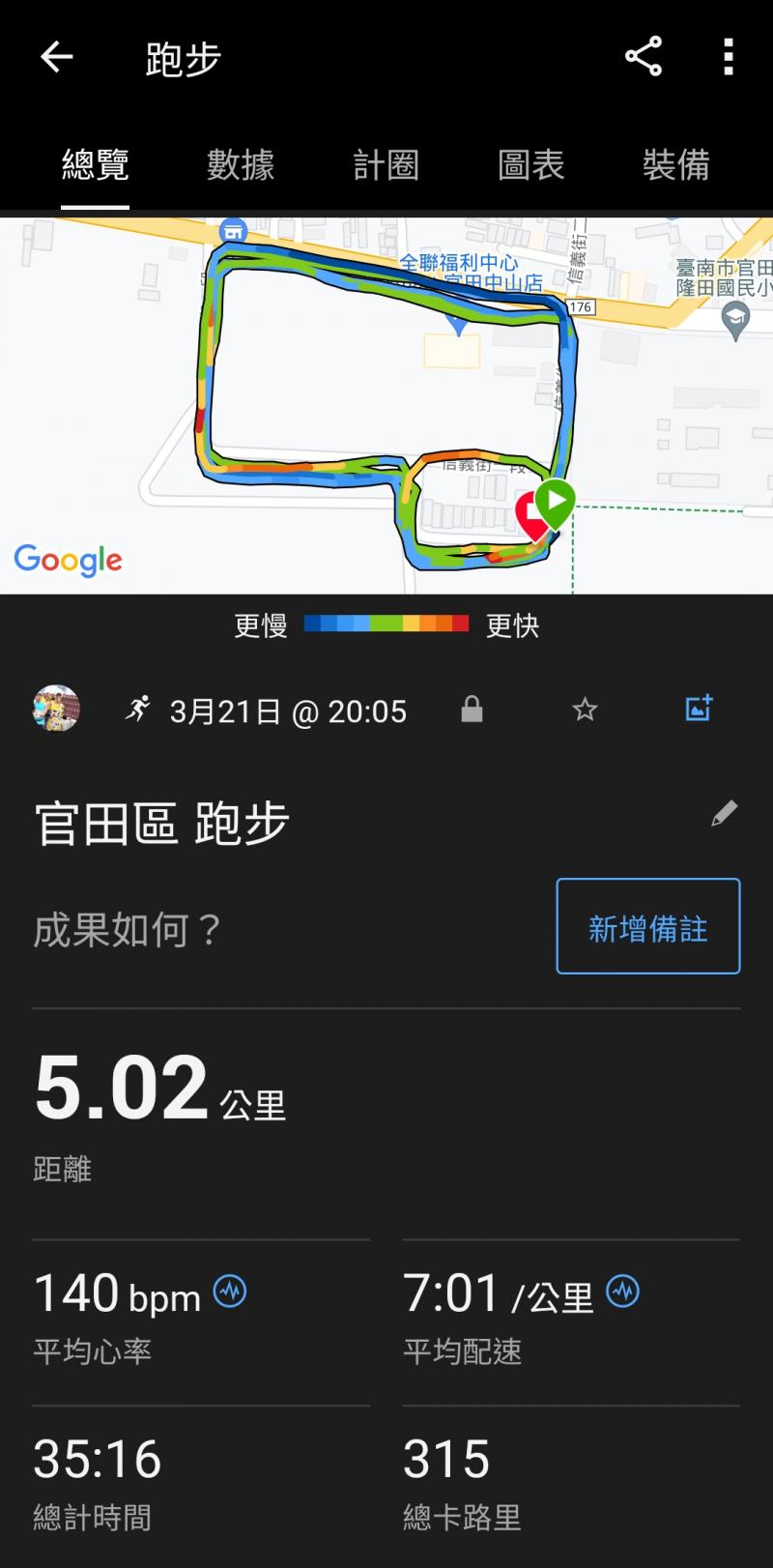This screenshot has width=773, height=1568.
Task: Share this running activity
Action: (x=643, y=57)
